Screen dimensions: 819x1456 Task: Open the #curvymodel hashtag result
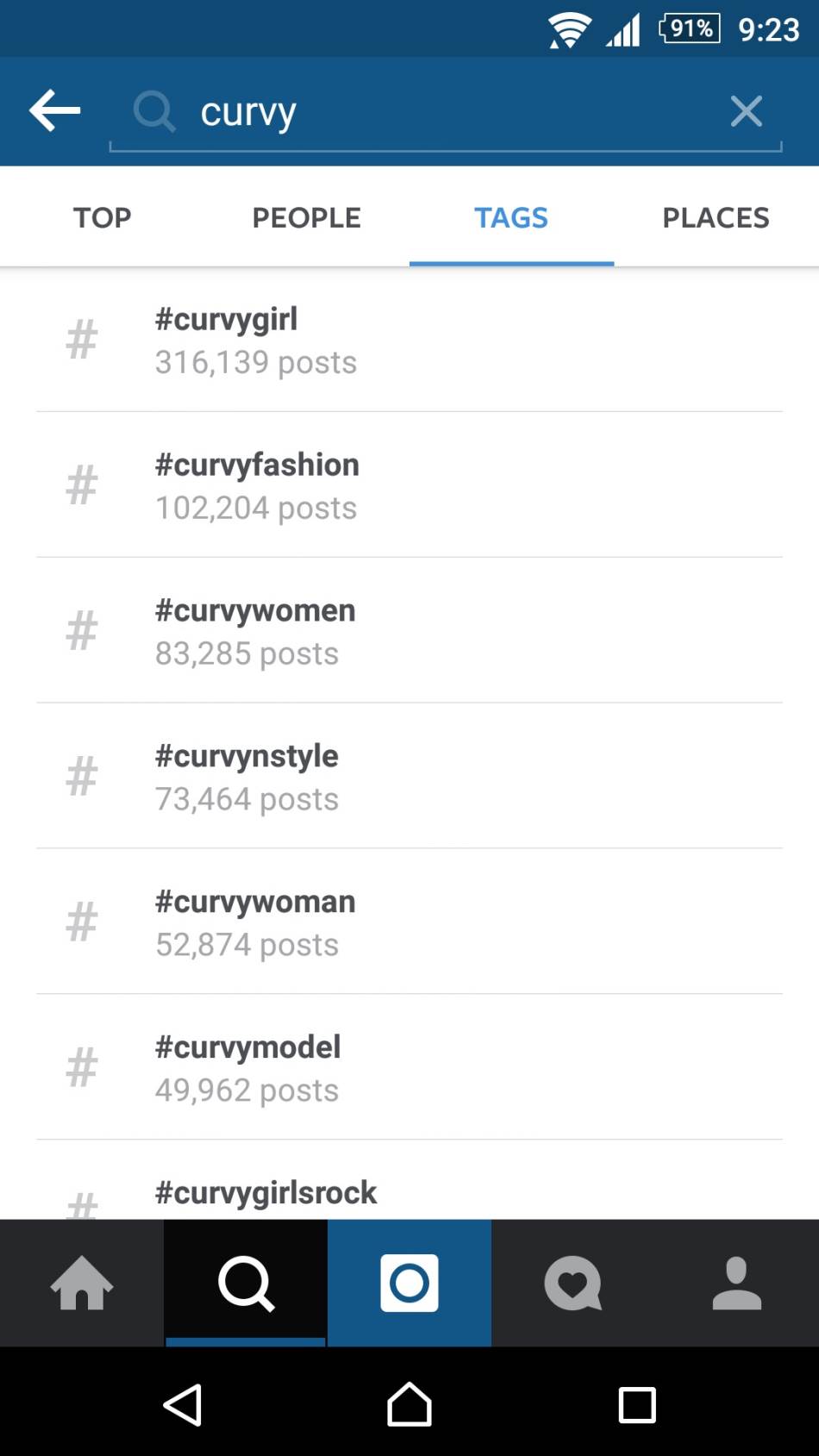247,1066
